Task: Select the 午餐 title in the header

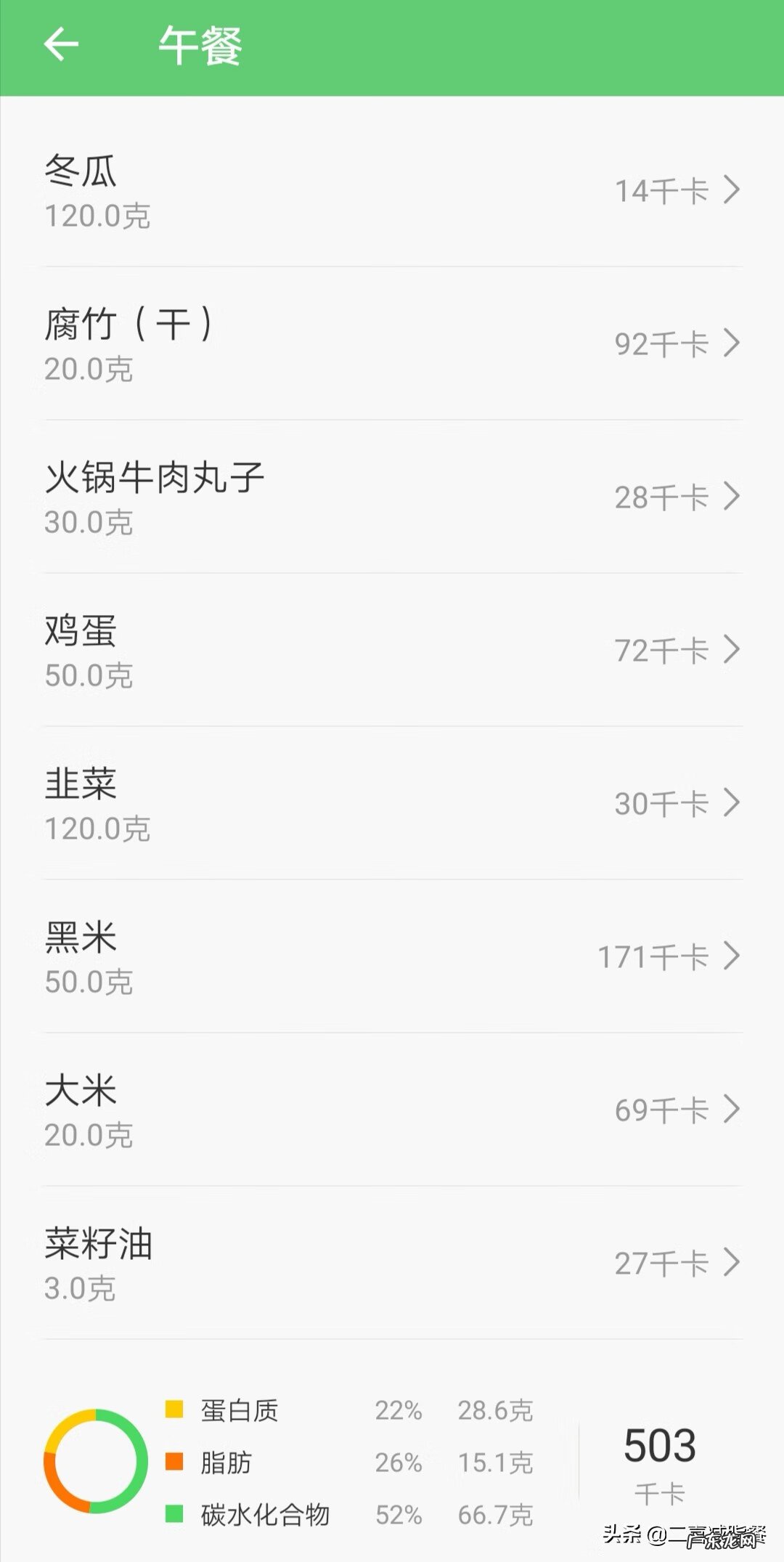Action: (201, 44)
